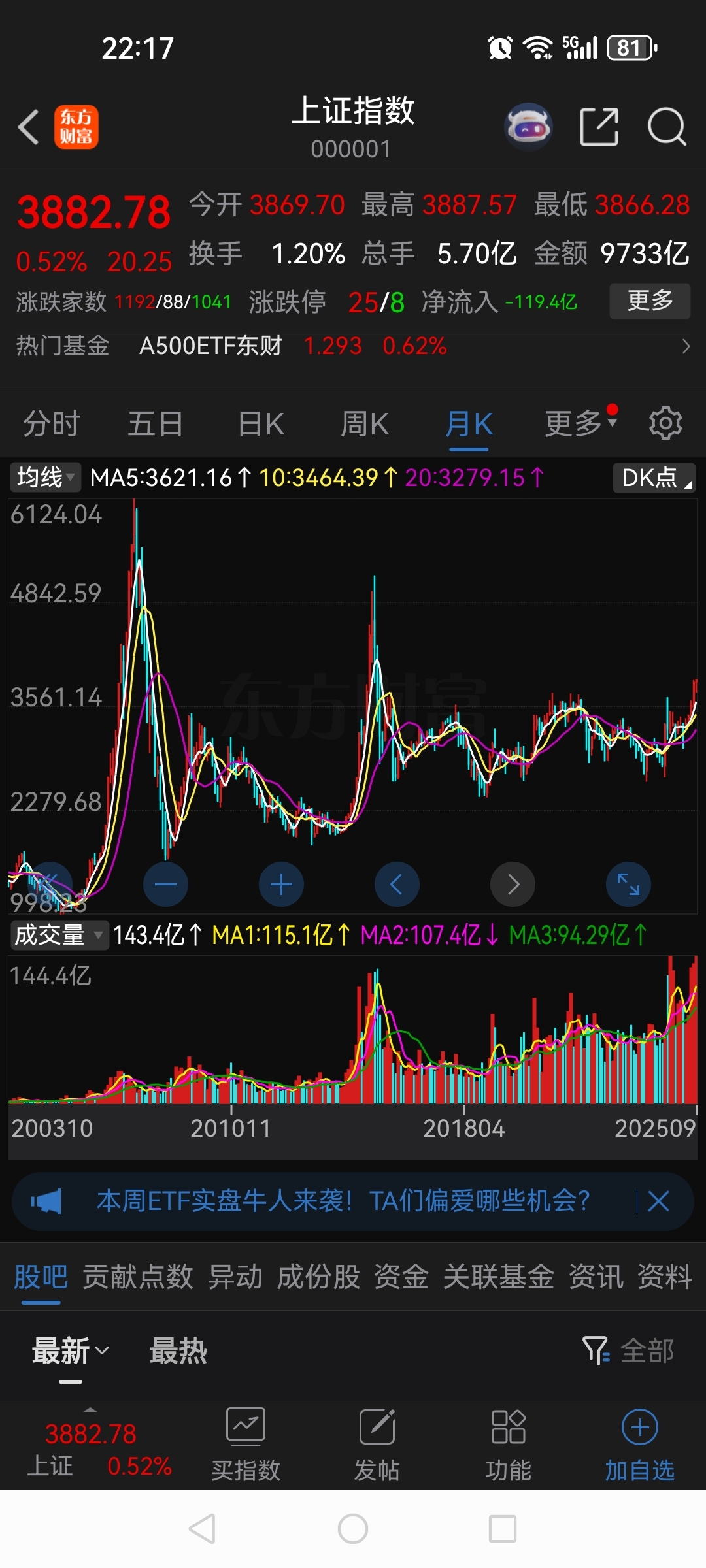
Task: Open the AI assistant robot icon
Action: [528, 125]
